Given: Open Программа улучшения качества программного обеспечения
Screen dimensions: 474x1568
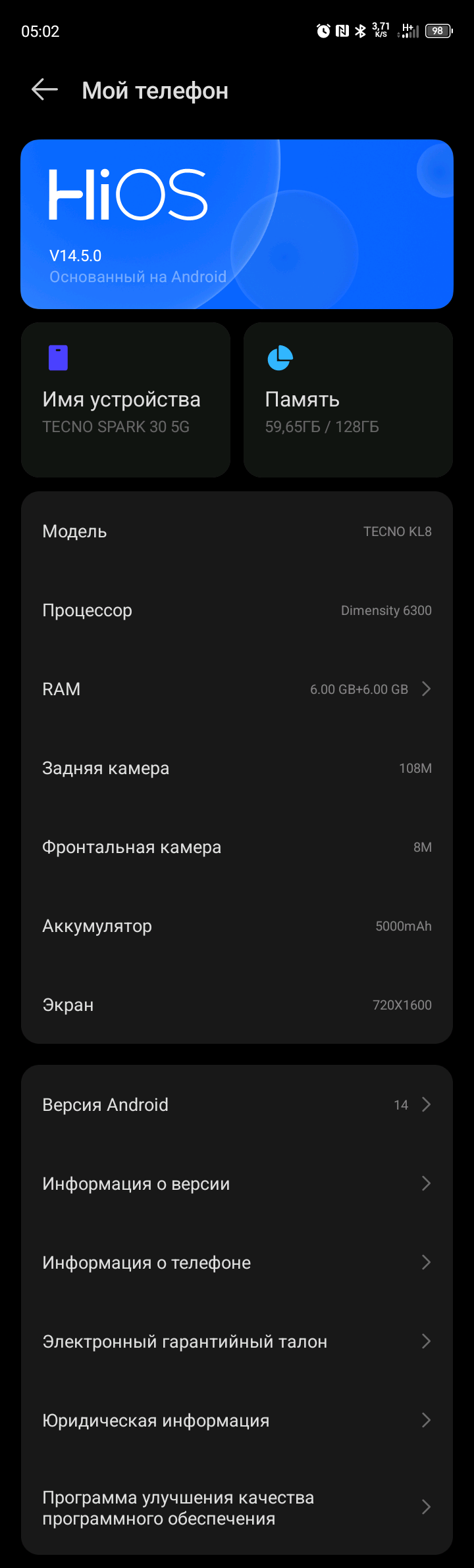Looking at the screenshot, I should pos(237,1507).
